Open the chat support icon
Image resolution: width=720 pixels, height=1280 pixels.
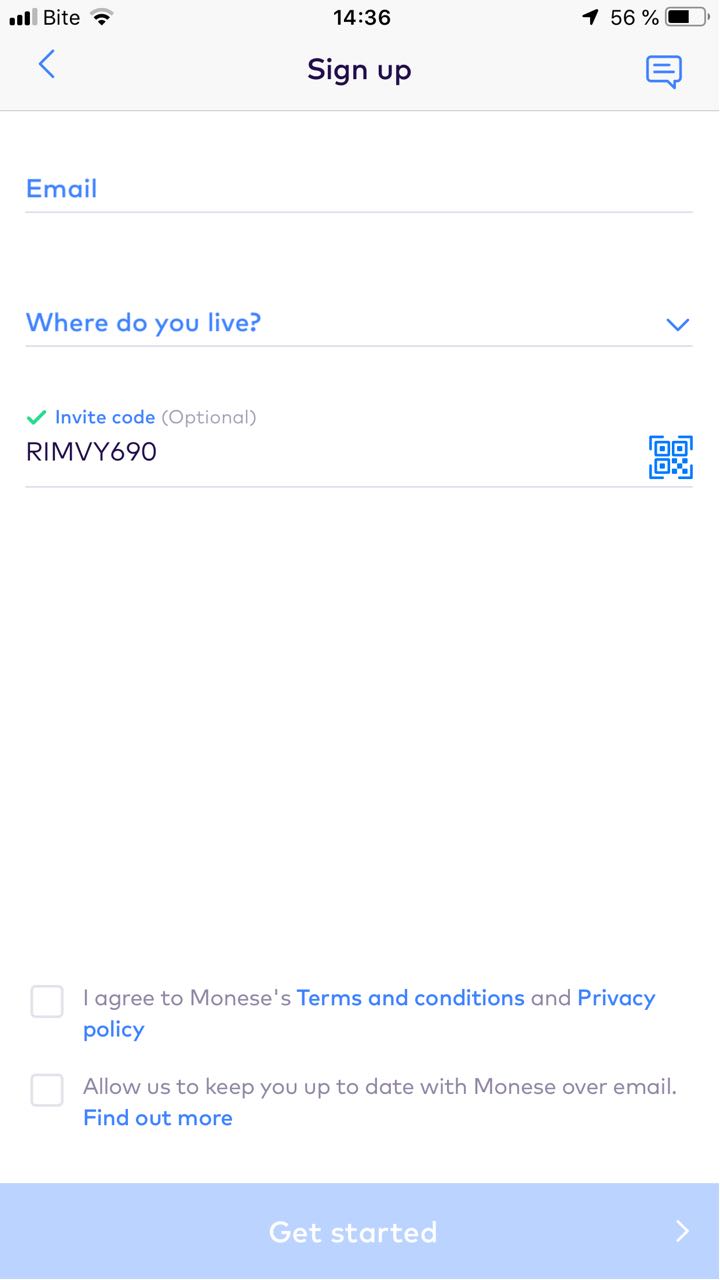(664, 71)
